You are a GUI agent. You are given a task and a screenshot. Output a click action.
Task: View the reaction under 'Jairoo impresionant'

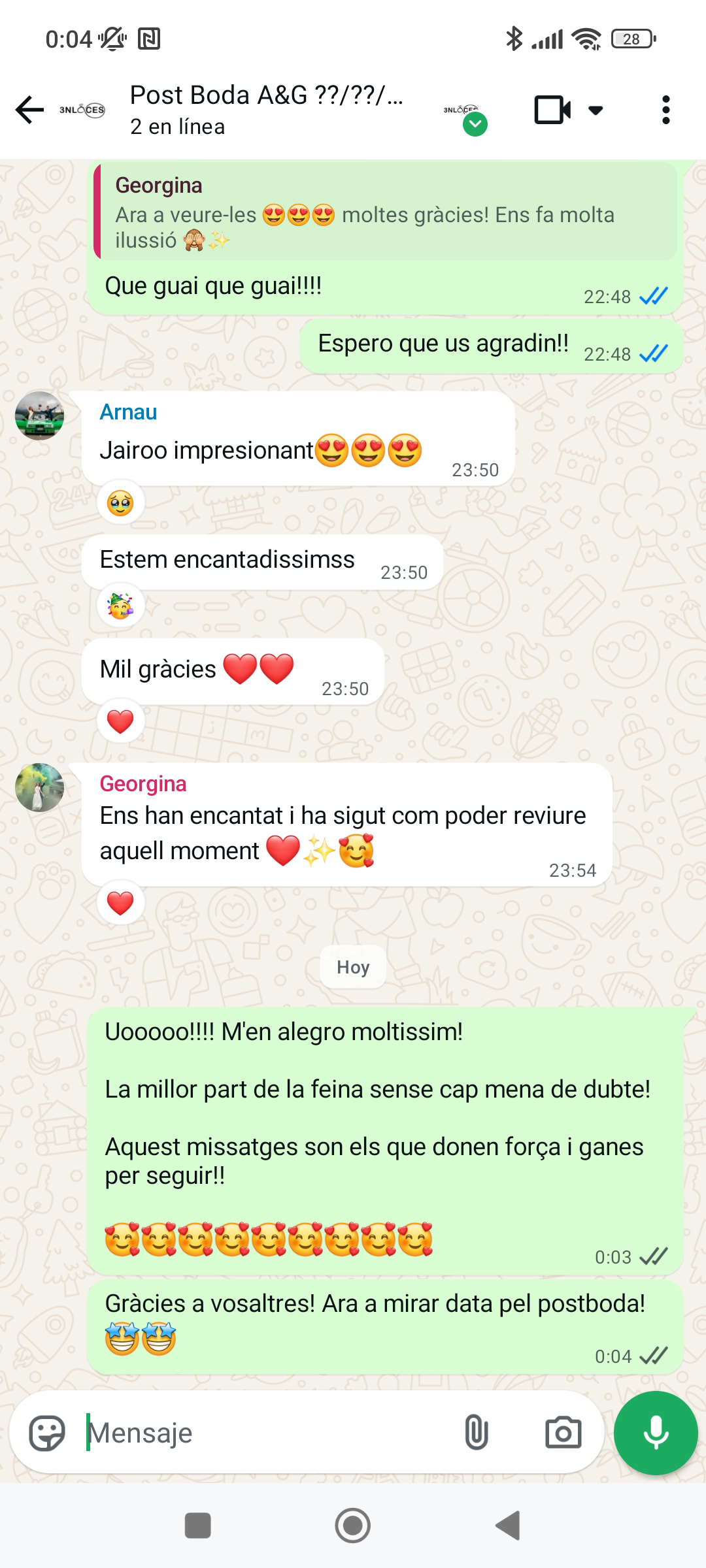pos(120,503)
